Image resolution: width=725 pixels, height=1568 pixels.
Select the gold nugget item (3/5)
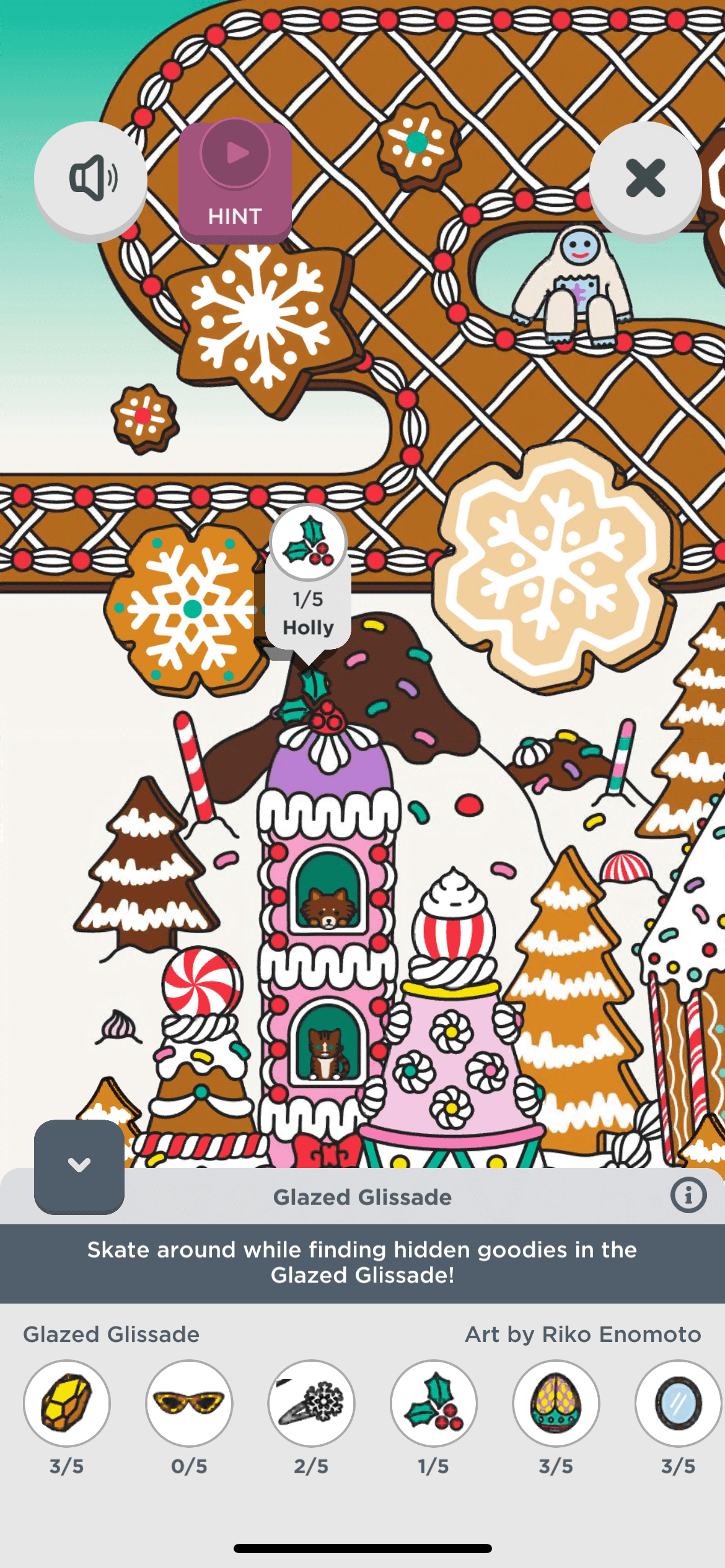pos(67,1403)
